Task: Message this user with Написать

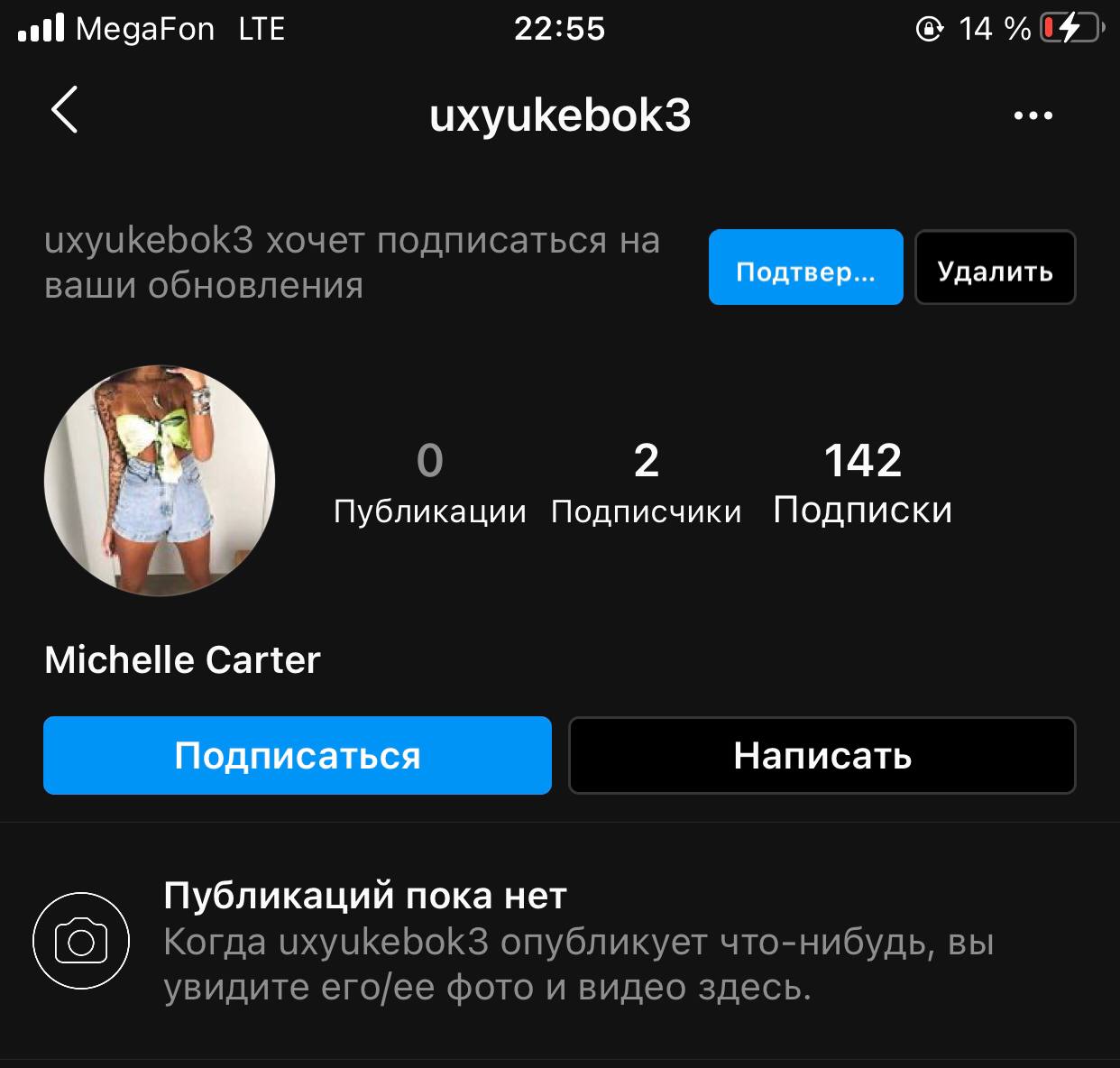Action: pos(822,755)
